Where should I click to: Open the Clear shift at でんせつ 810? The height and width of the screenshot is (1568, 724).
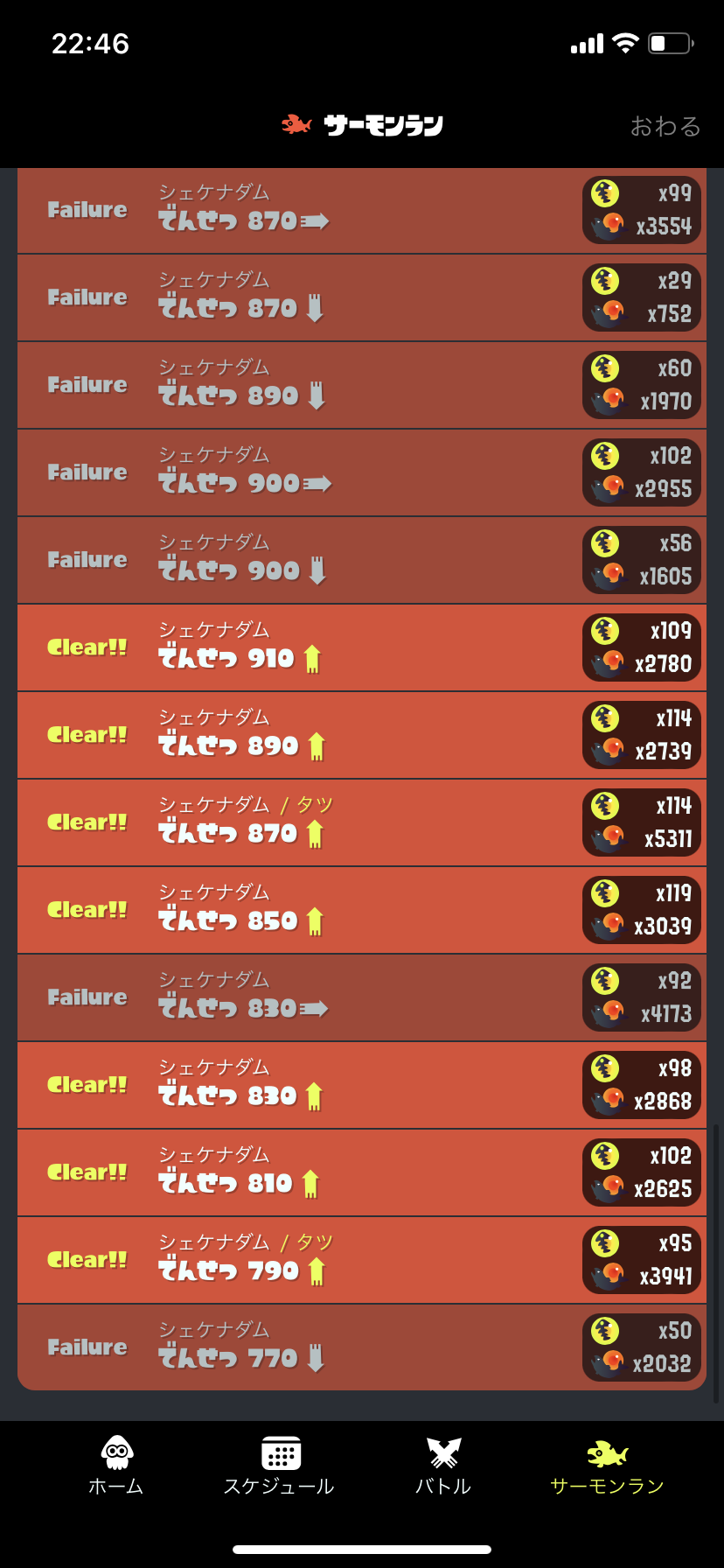[x=362, y=1172]
